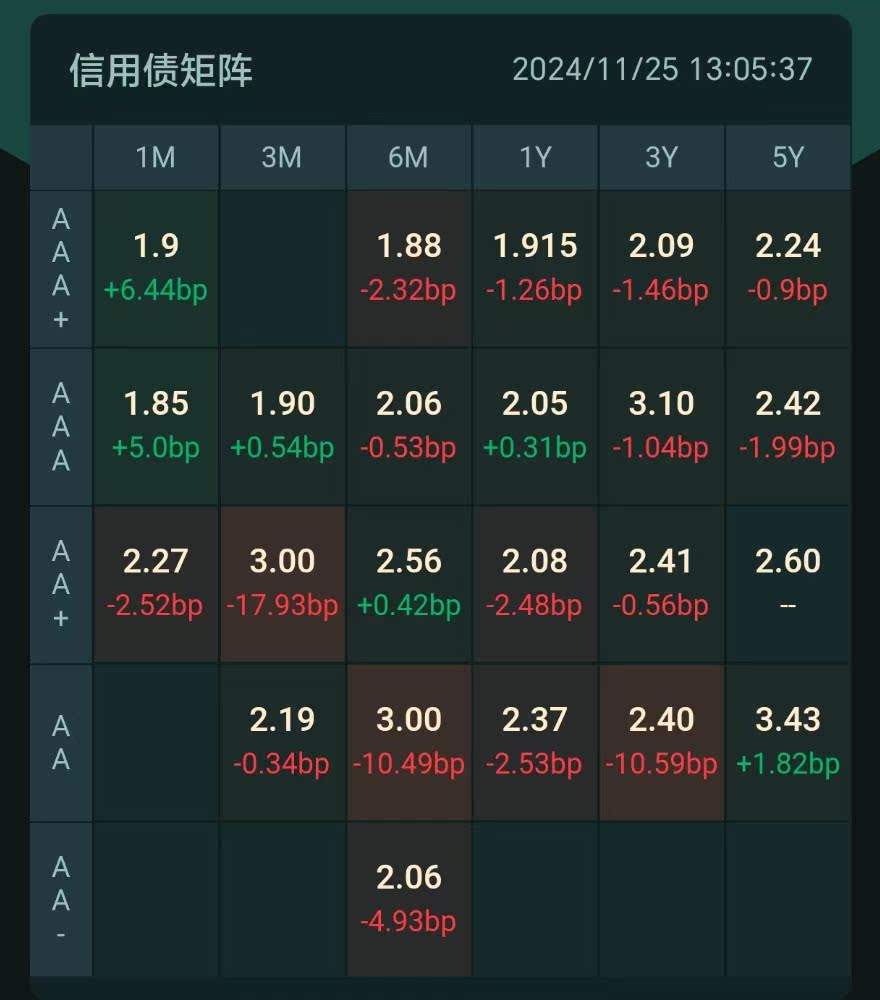This screenshot has height=1000, width=880.
Task: Select the 6M column header
Action: pyautogui.click(x=407, y=157)
